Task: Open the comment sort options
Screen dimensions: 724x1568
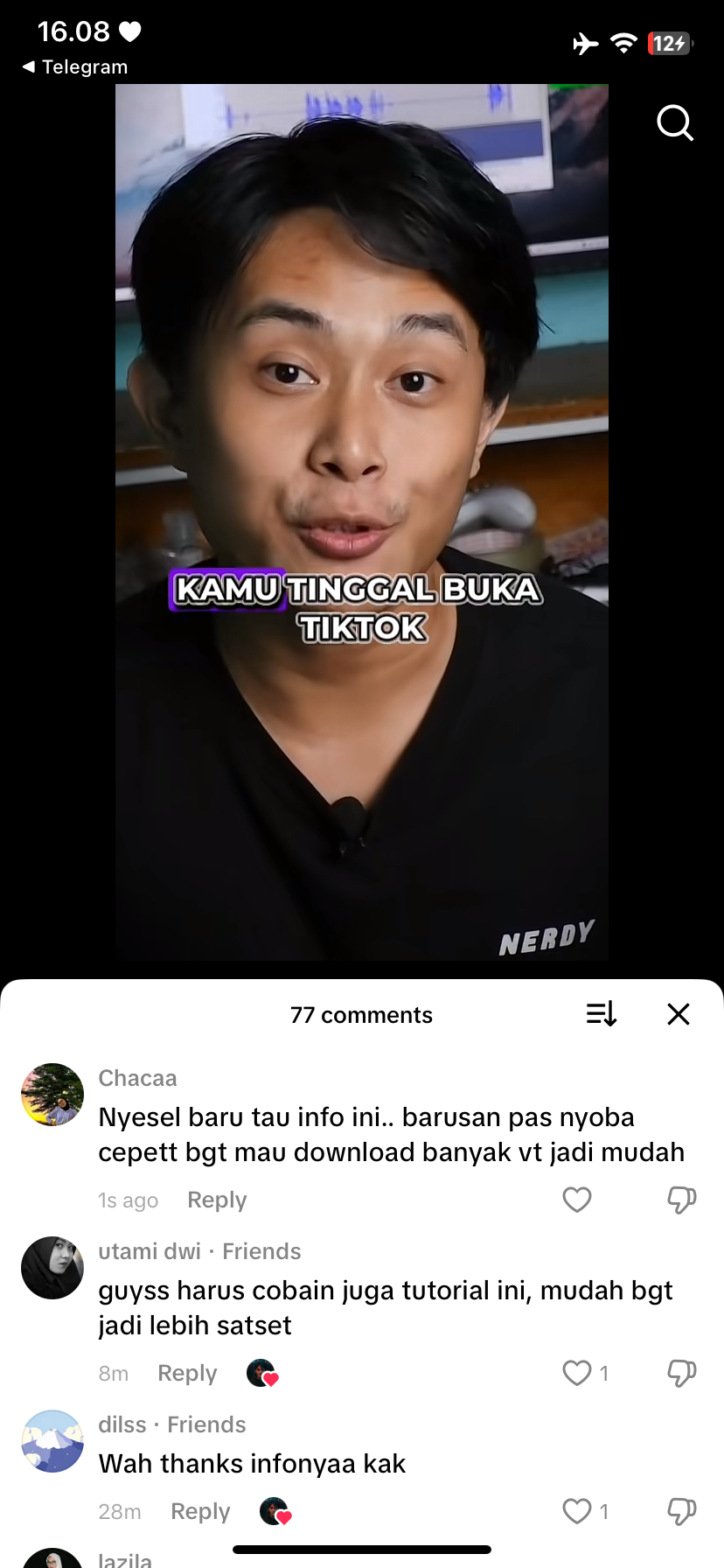Action: click(x=602, y=1014)
